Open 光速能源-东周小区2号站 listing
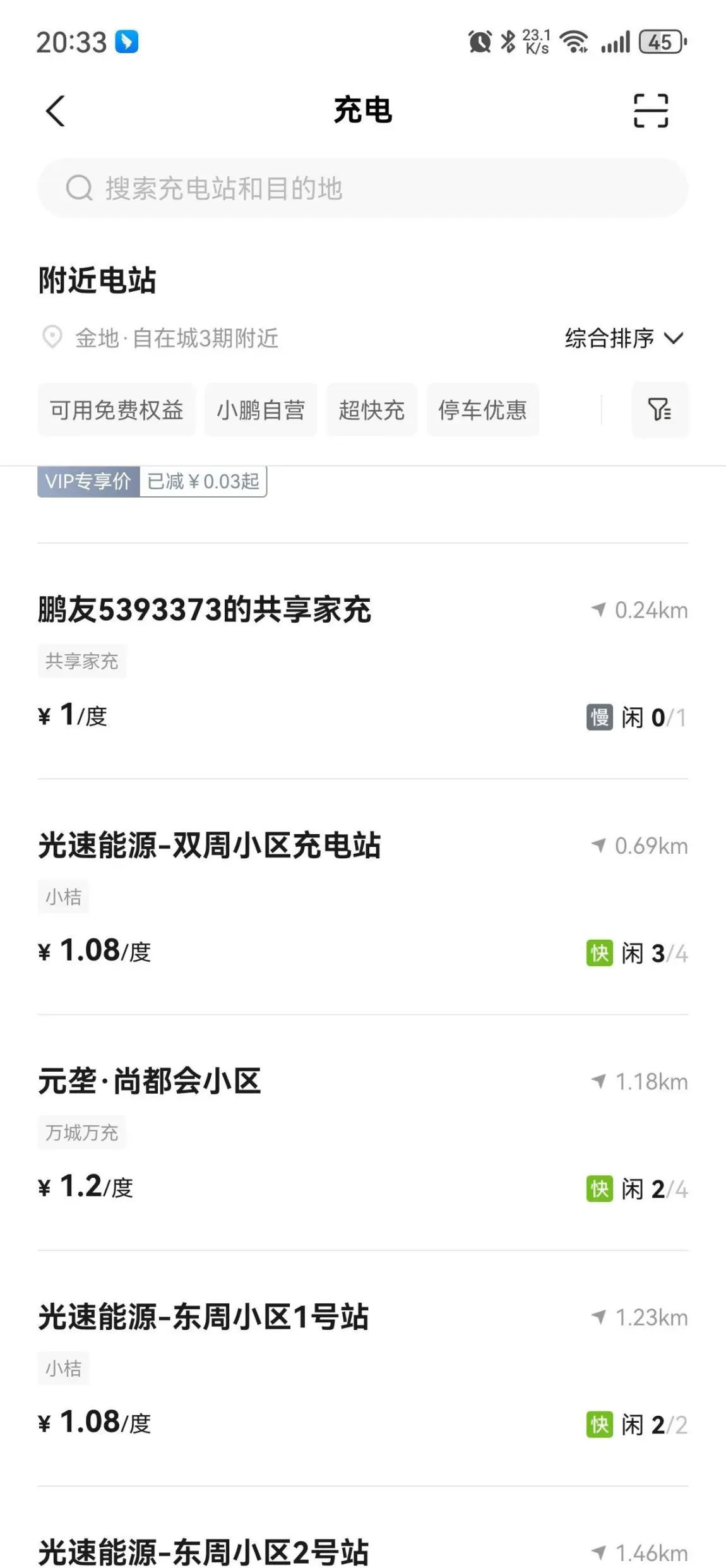The height and width of the screenshot is (1568, 726). tap(362, 1536)
